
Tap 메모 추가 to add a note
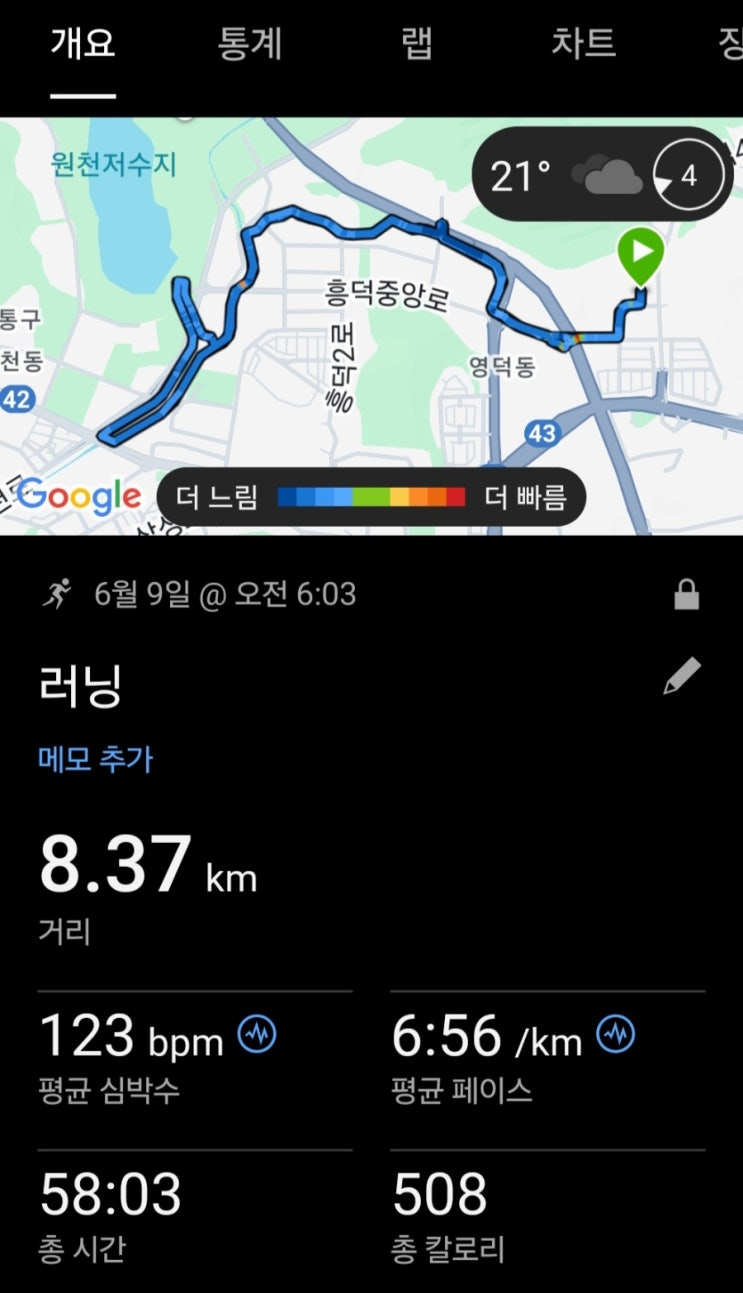96,759
